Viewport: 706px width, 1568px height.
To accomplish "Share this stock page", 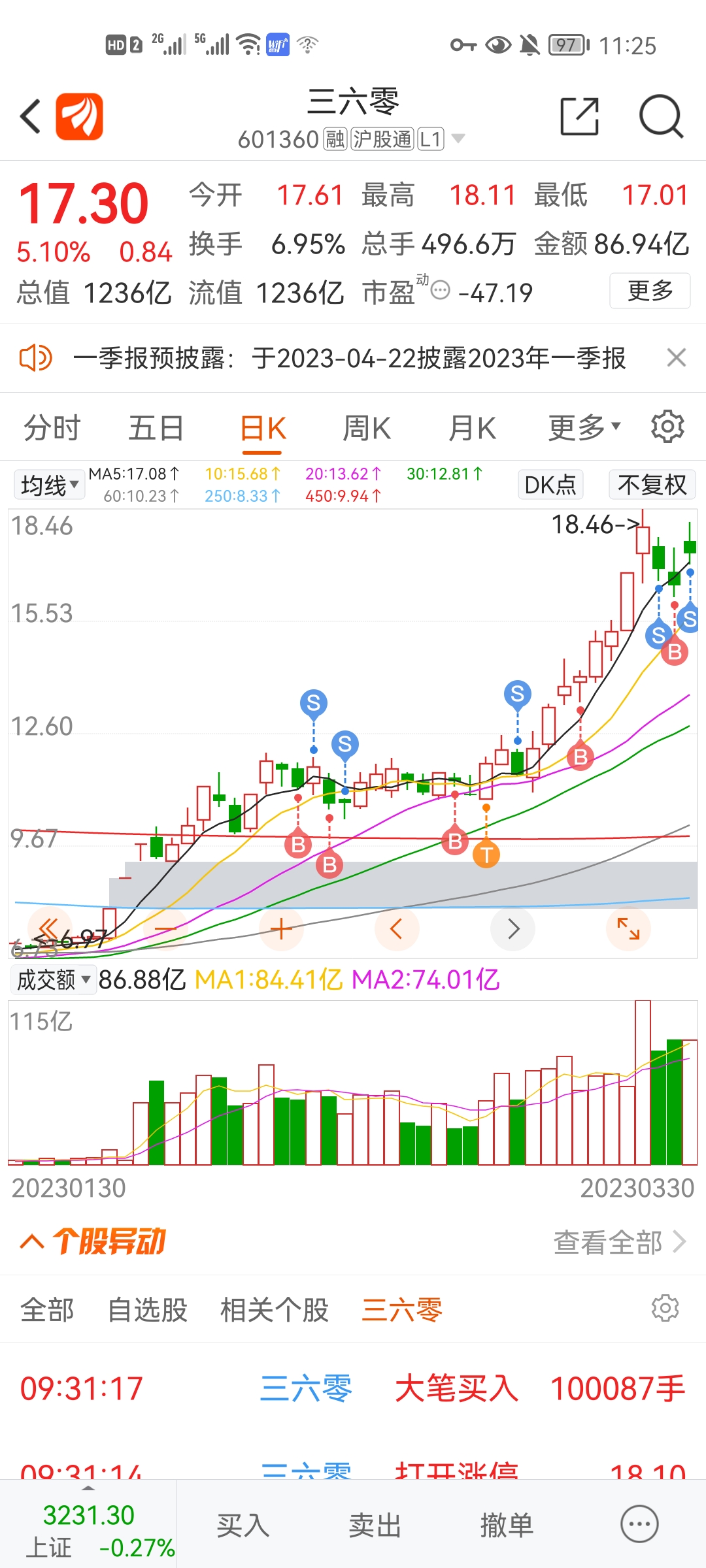I will click(580, 116).
